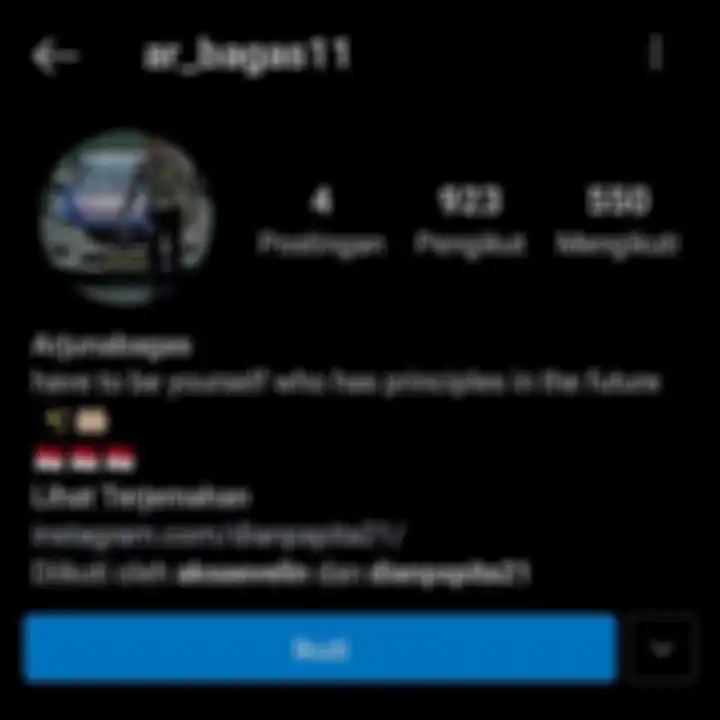This screenshot has width=720, height=720.
Task: Open the profile picture
Action: (x=126, y=216)
